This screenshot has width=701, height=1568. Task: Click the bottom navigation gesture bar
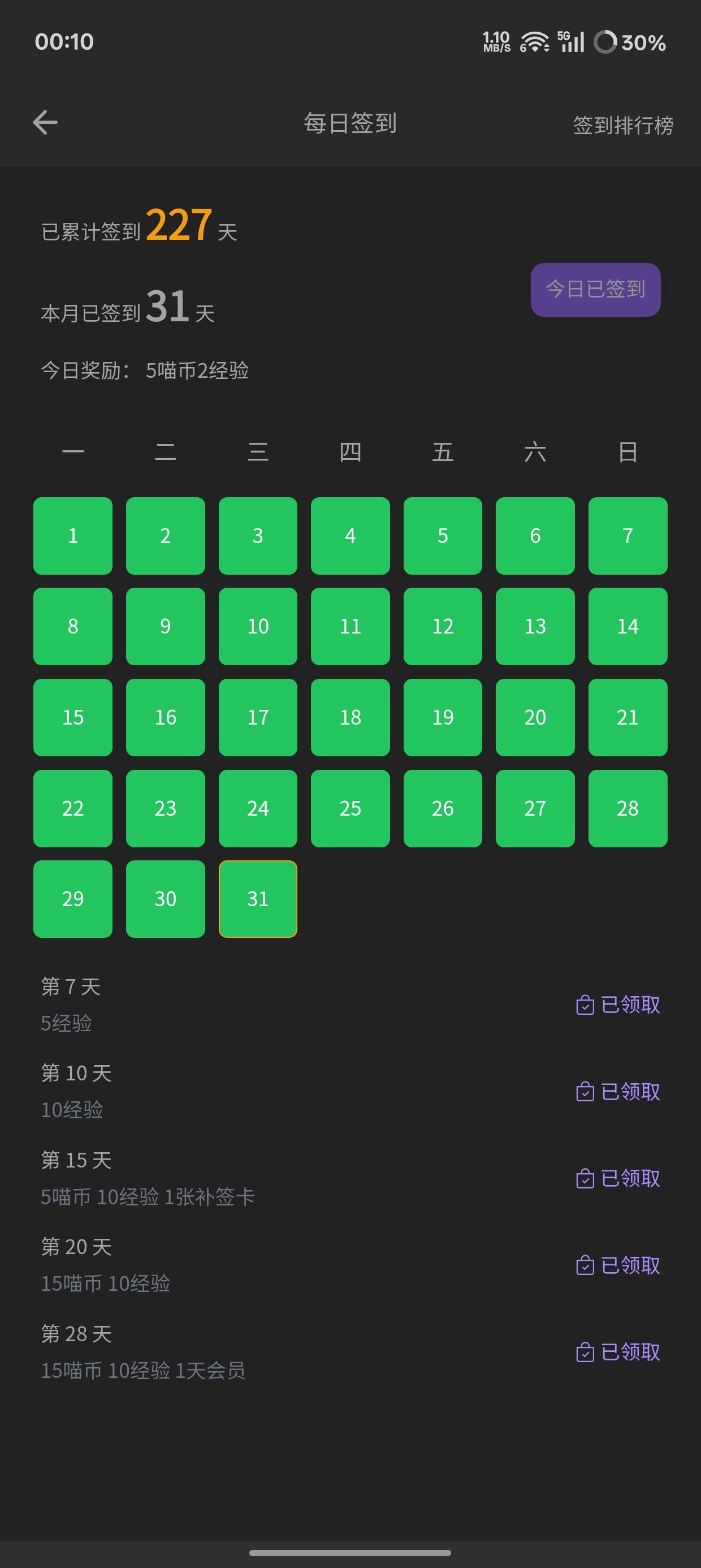350,1554
